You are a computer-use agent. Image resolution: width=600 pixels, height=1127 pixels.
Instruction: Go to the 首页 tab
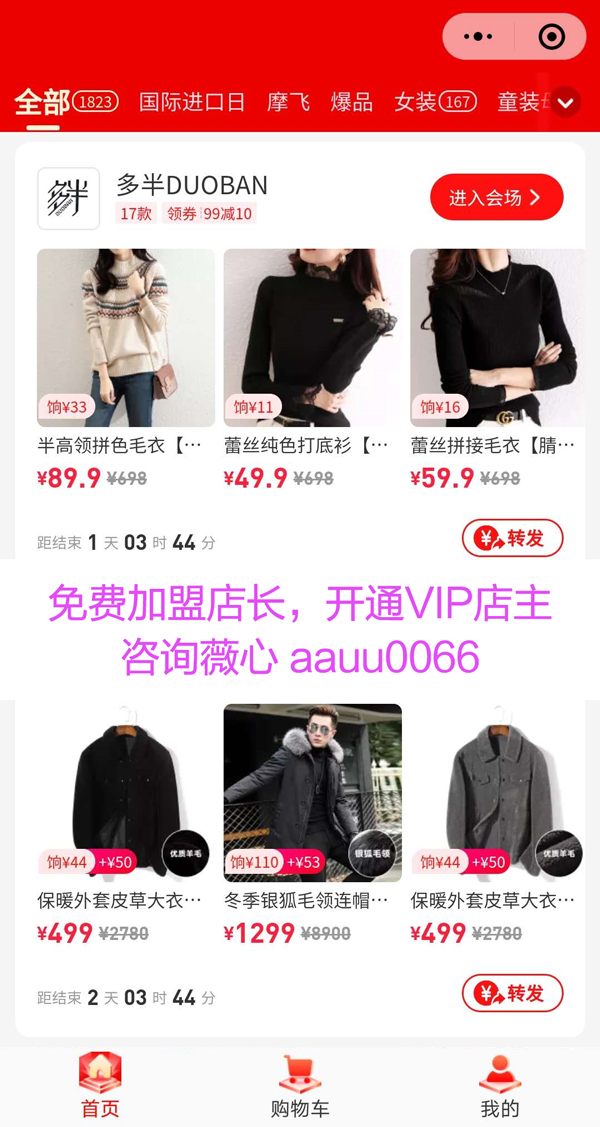[100, 1085]
